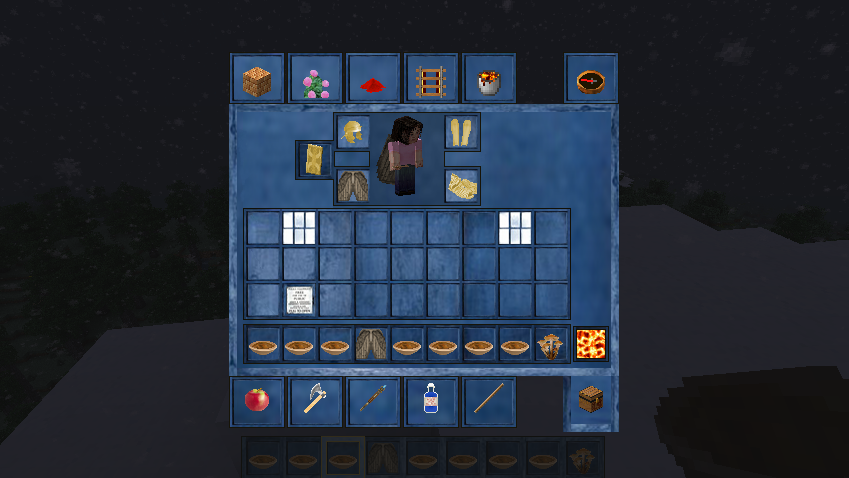Switch to the pink flower decoration tab
This screenshot has height=478, width=849.
[315, 80]
